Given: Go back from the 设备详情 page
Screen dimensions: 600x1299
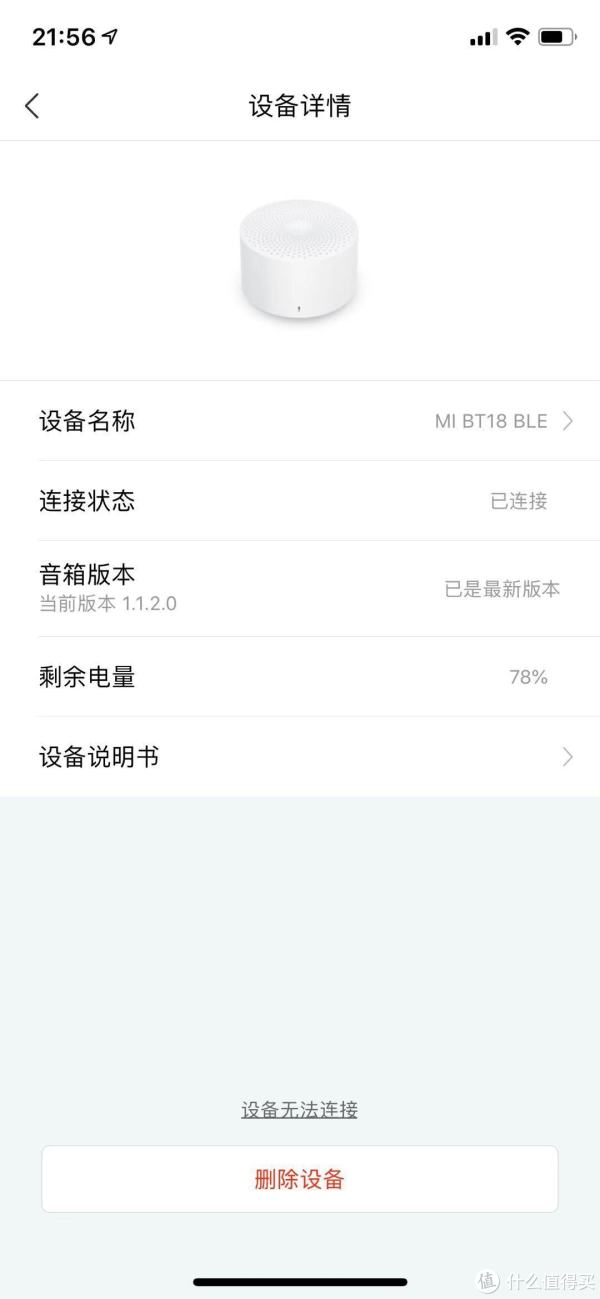Looking at the screenshot, I should [x=32, y=106].
